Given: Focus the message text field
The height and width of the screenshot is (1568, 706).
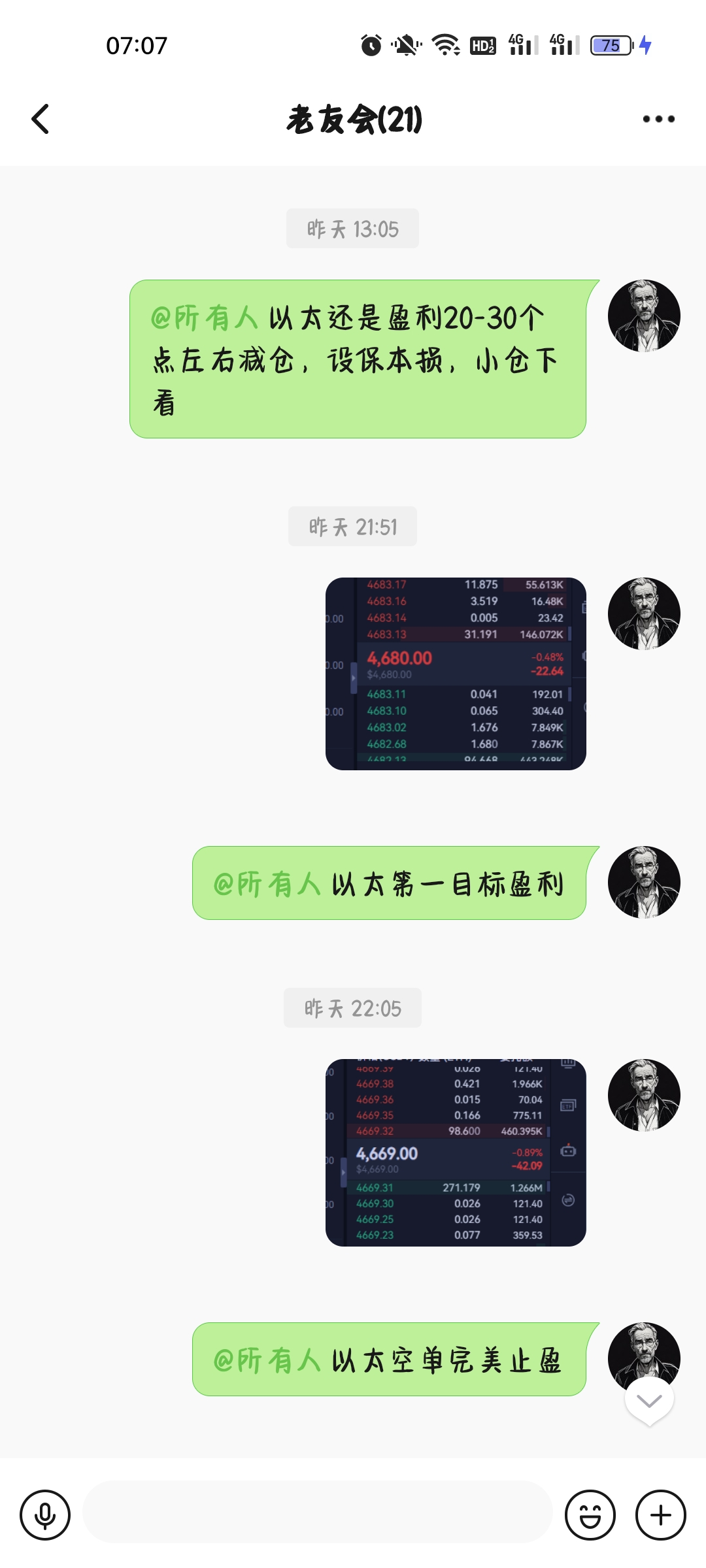Looking at the screenshot, I should 318,1512.
